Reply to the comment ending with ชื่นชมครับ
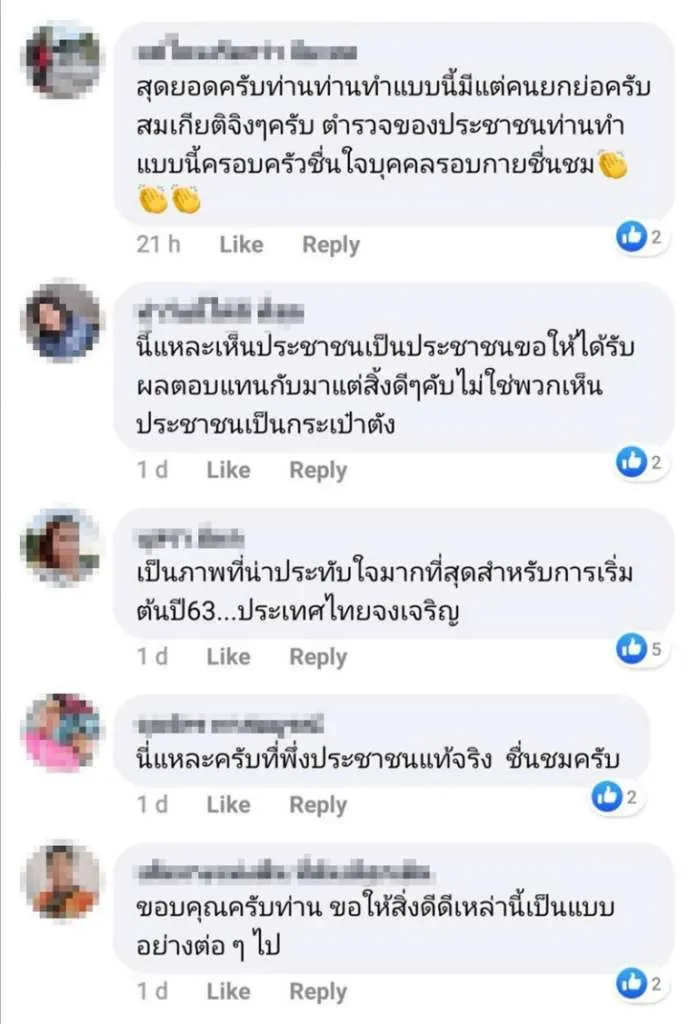The height and width of the screenshot is (1024, 698). [x=318, y=805]
